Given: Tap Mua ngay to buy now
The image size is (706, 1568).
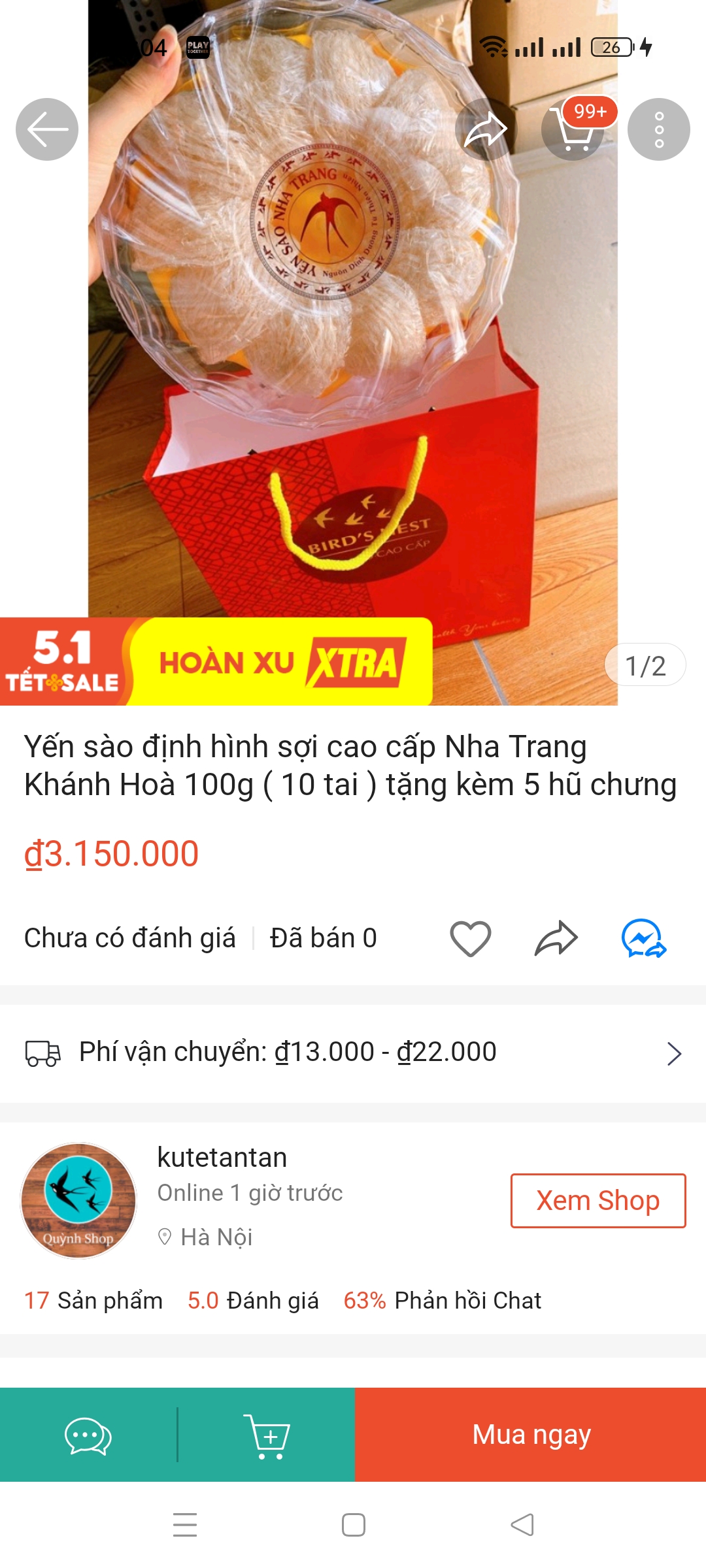Looking at the screenshot, I should (531, 1435).
